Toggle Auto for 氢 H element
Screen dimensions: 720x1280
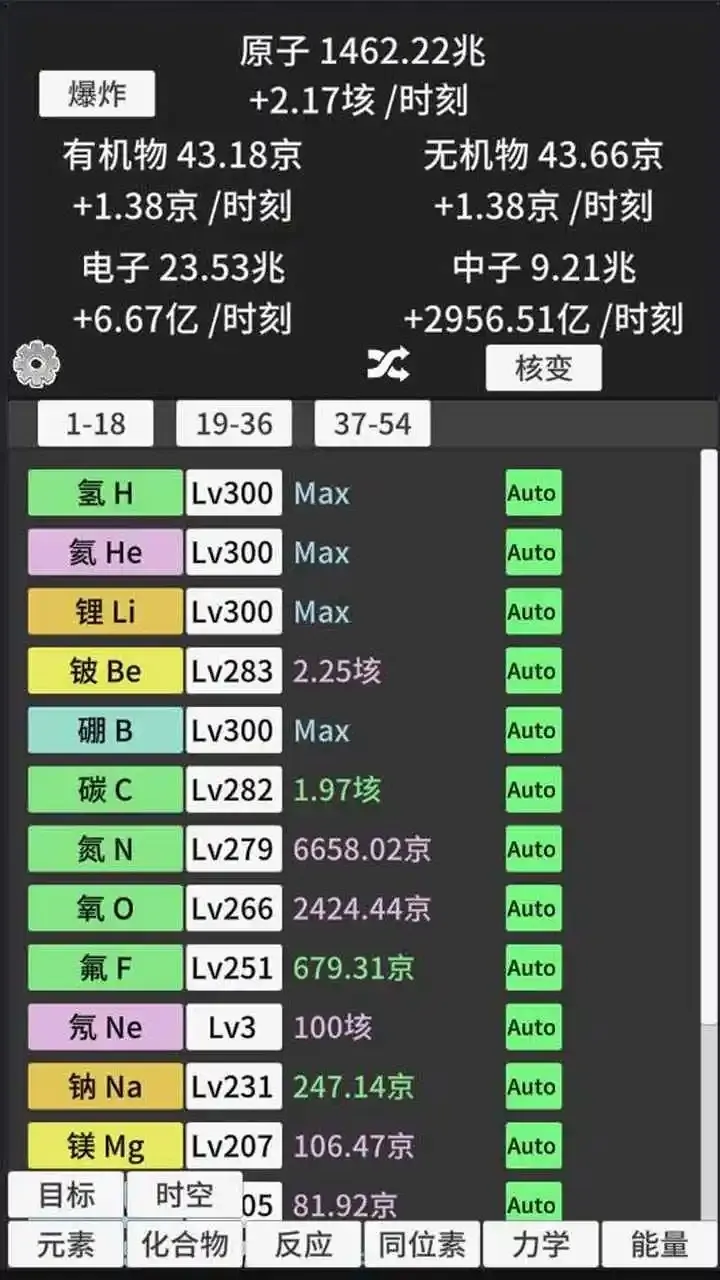[533, 493]
